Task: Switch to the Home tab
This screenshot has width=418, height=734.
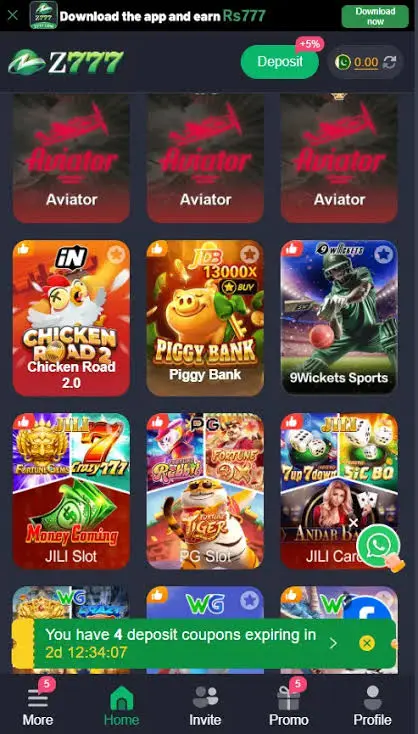Action: coord(122,706)
